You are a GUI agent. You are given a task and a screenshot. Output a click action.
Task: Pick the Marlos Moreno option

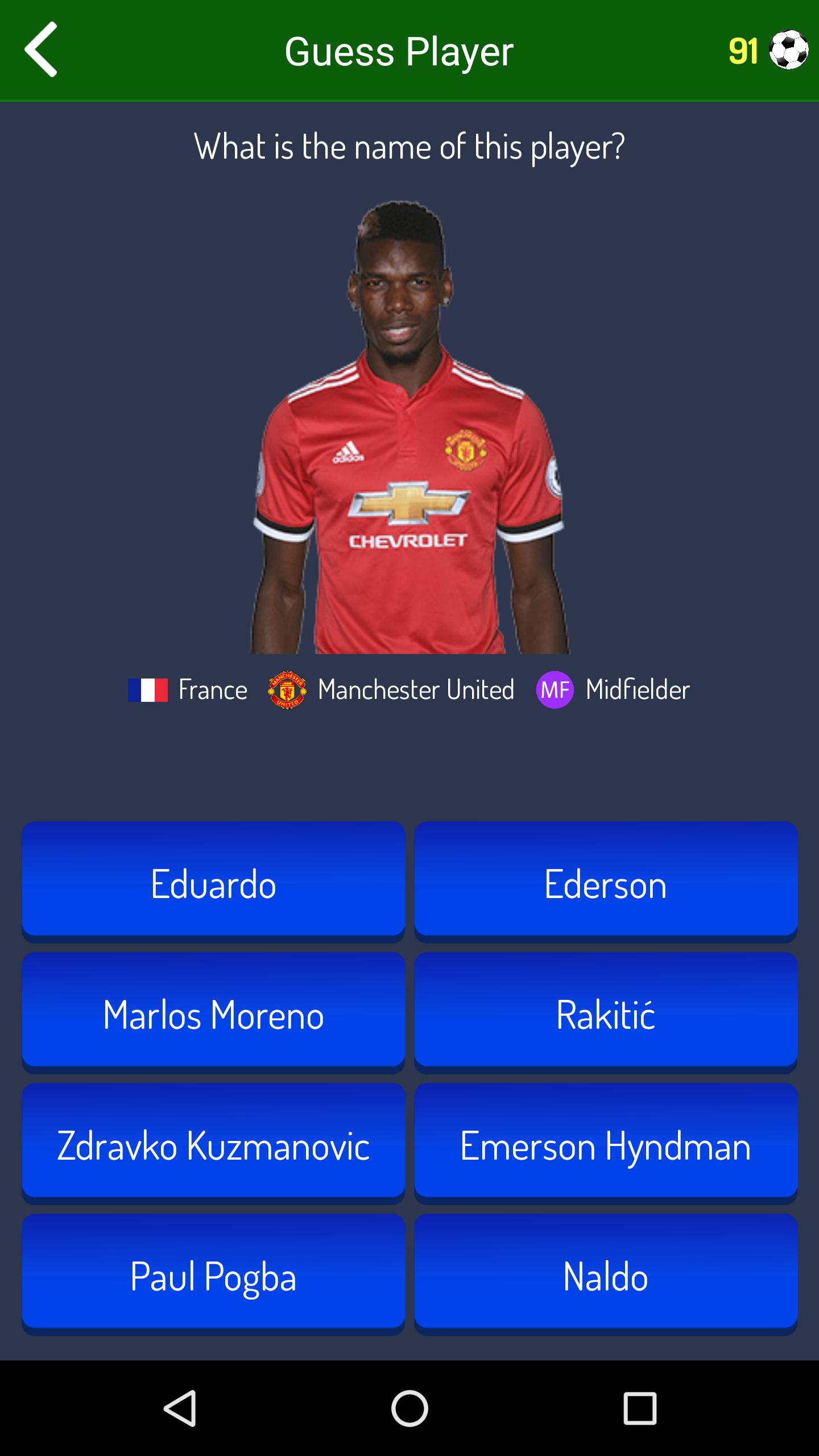(213, 1015)
